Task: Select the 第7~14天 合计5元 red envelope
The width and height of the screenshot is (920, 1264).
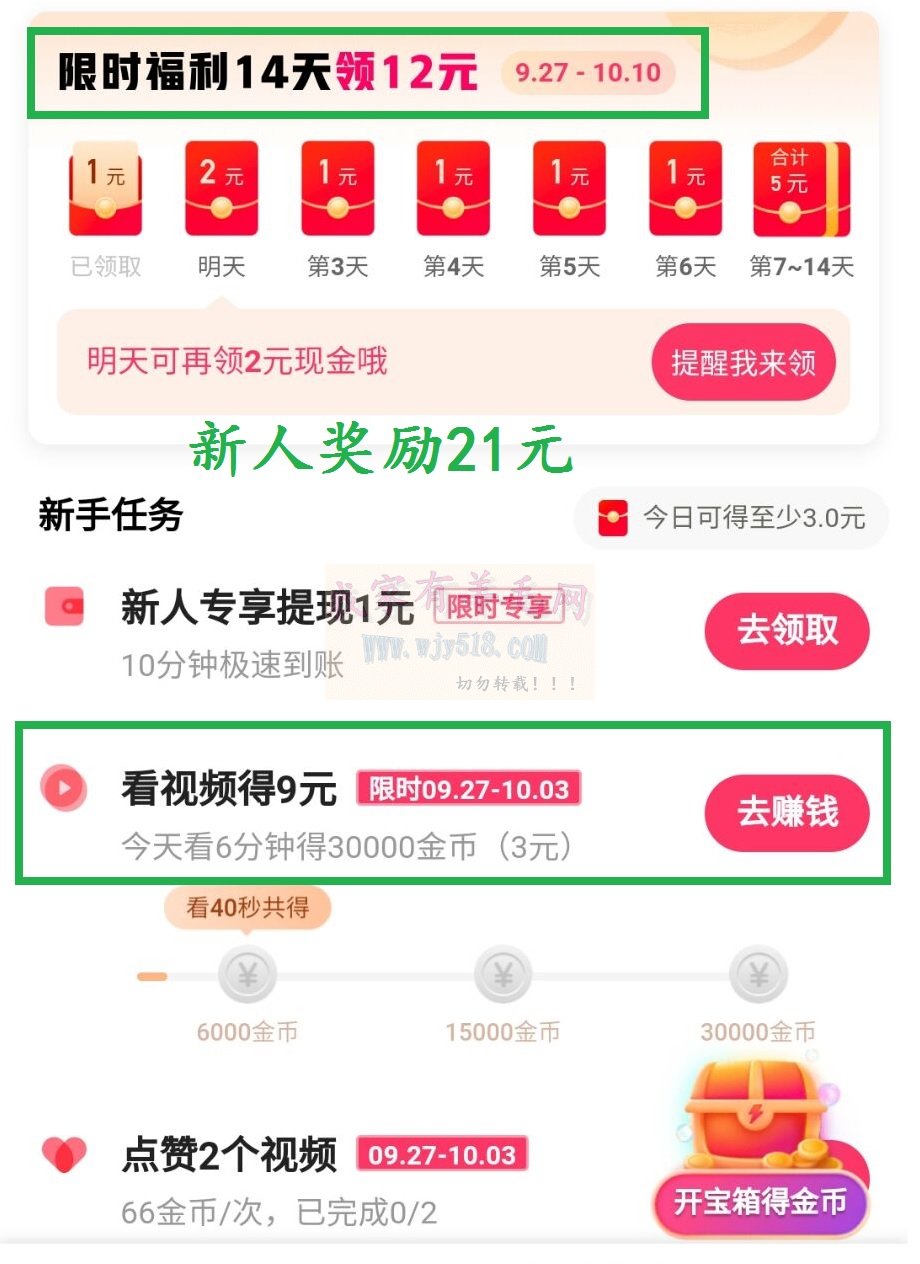Action: (801, 189)
